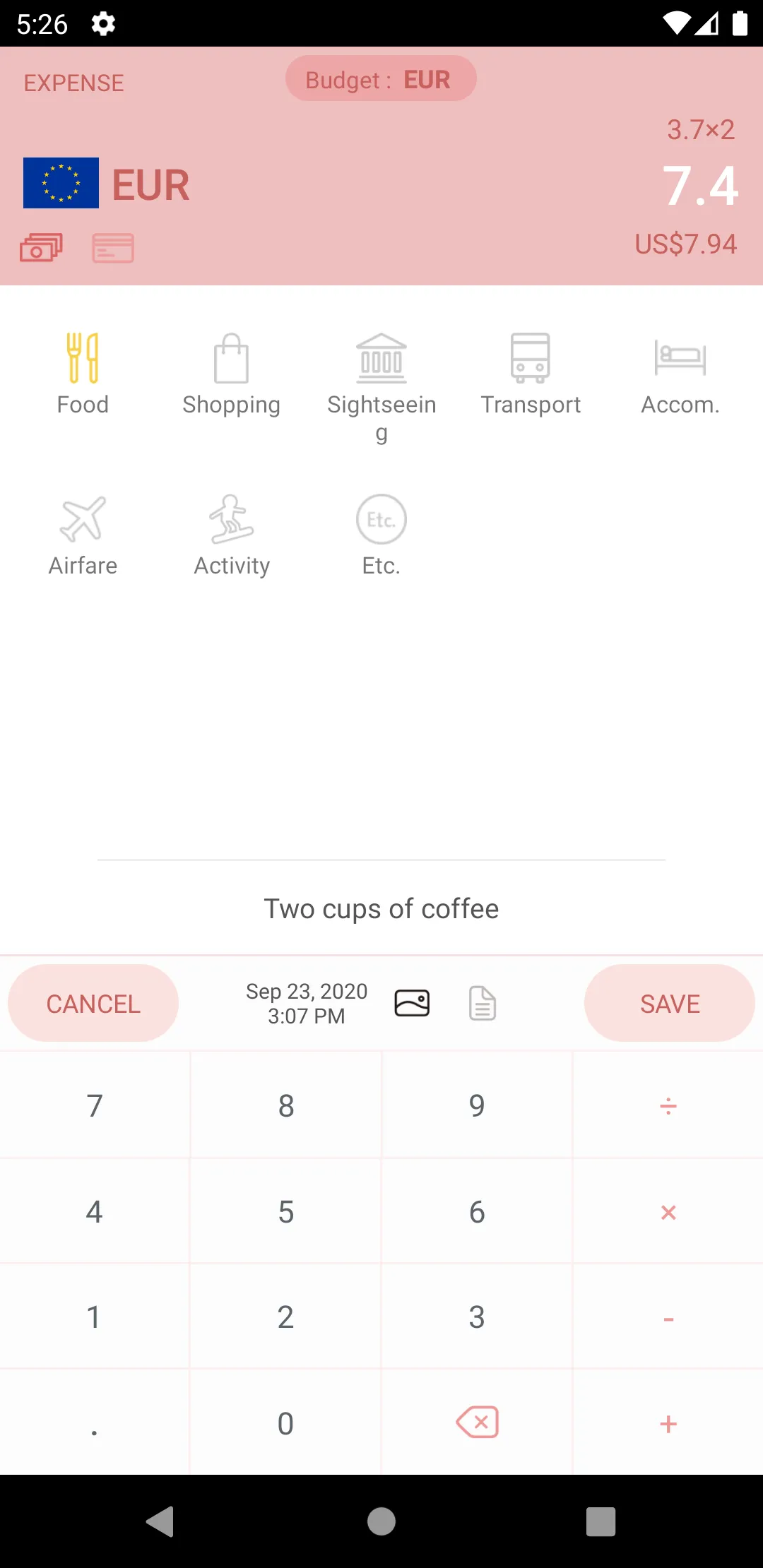Attach a photo to the expense
The image size is (763, 1568).
pyautogui.click(x=412, y=1003)
